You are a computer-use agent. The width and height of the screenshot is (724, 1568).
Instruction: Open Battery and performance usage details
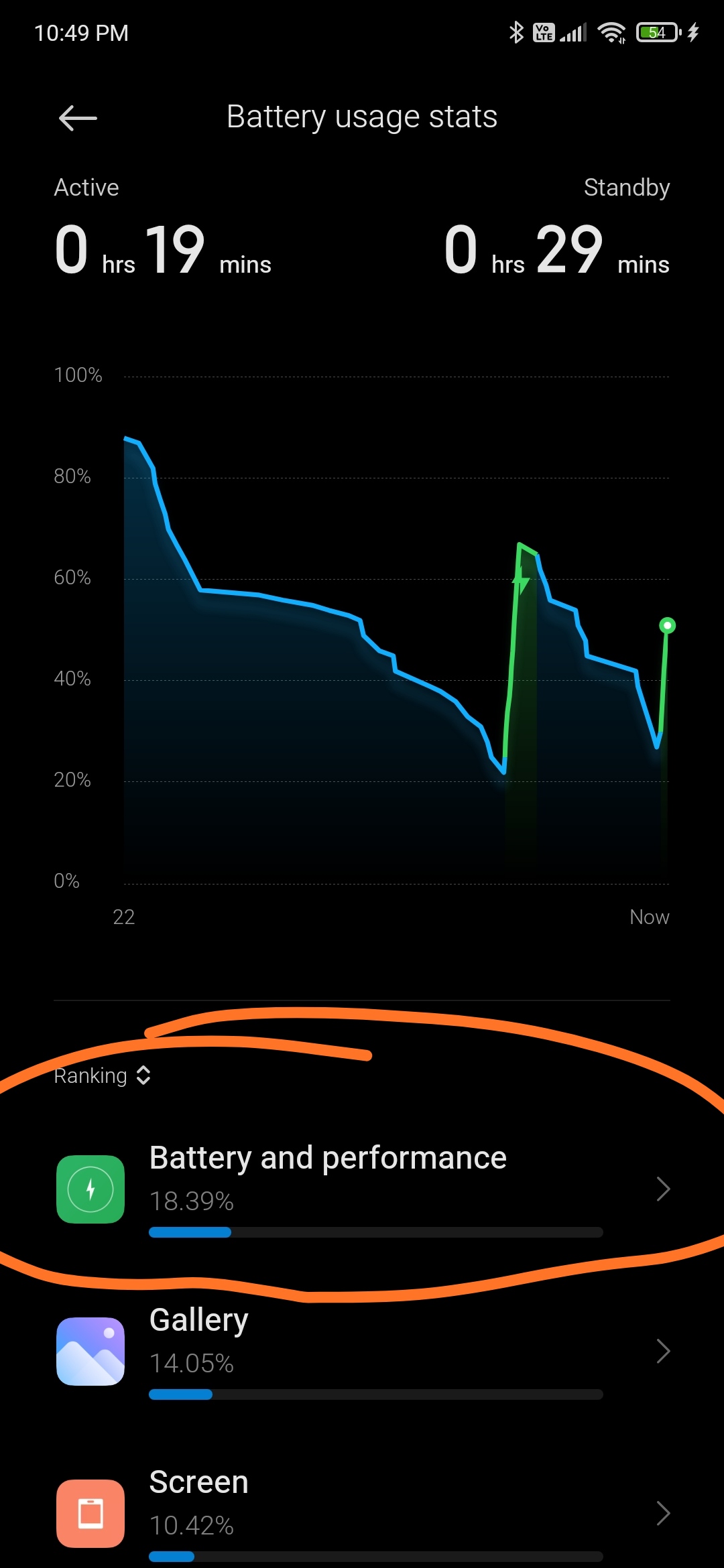click(x=362, y=1189)
